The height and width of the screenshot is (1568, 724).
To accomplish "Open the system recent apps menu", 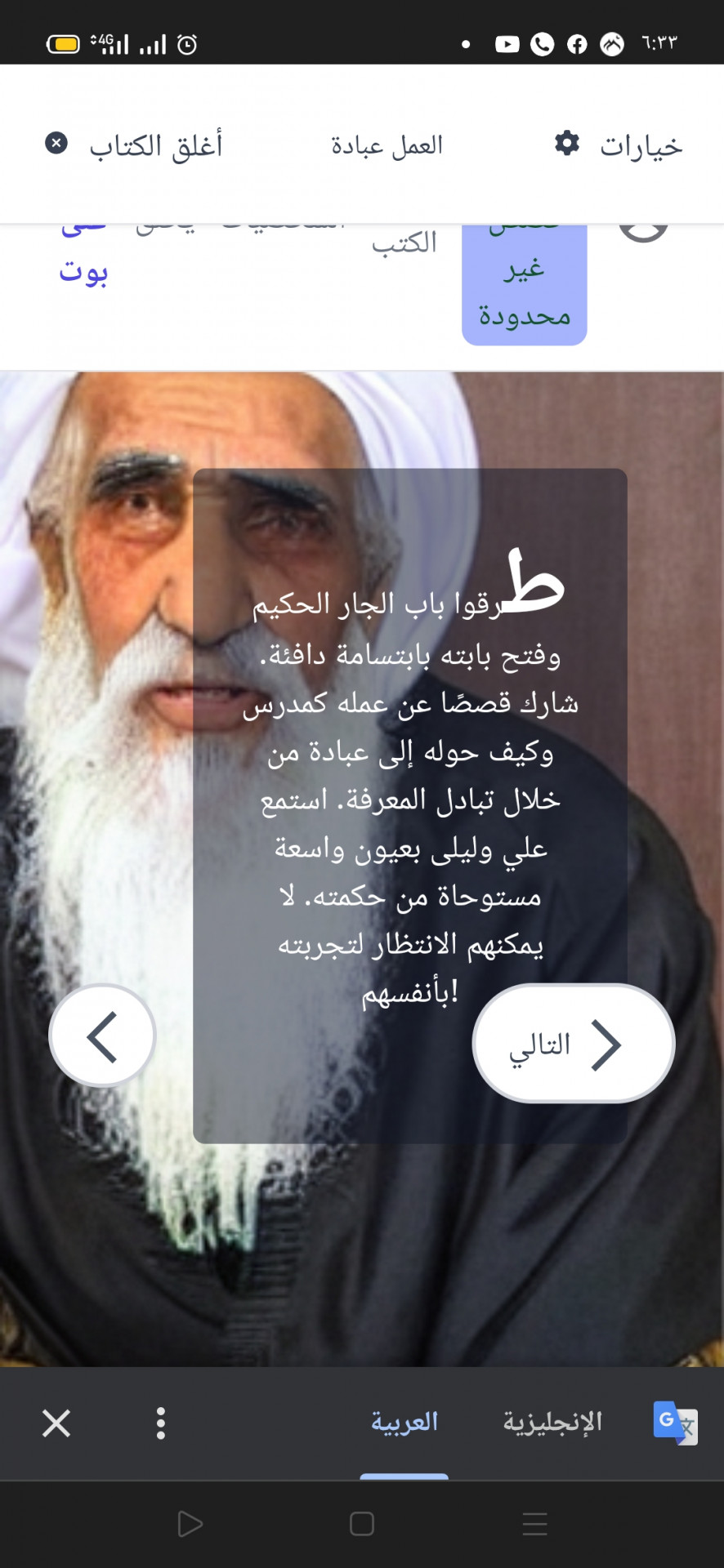I will click(x=534, y=1524).
